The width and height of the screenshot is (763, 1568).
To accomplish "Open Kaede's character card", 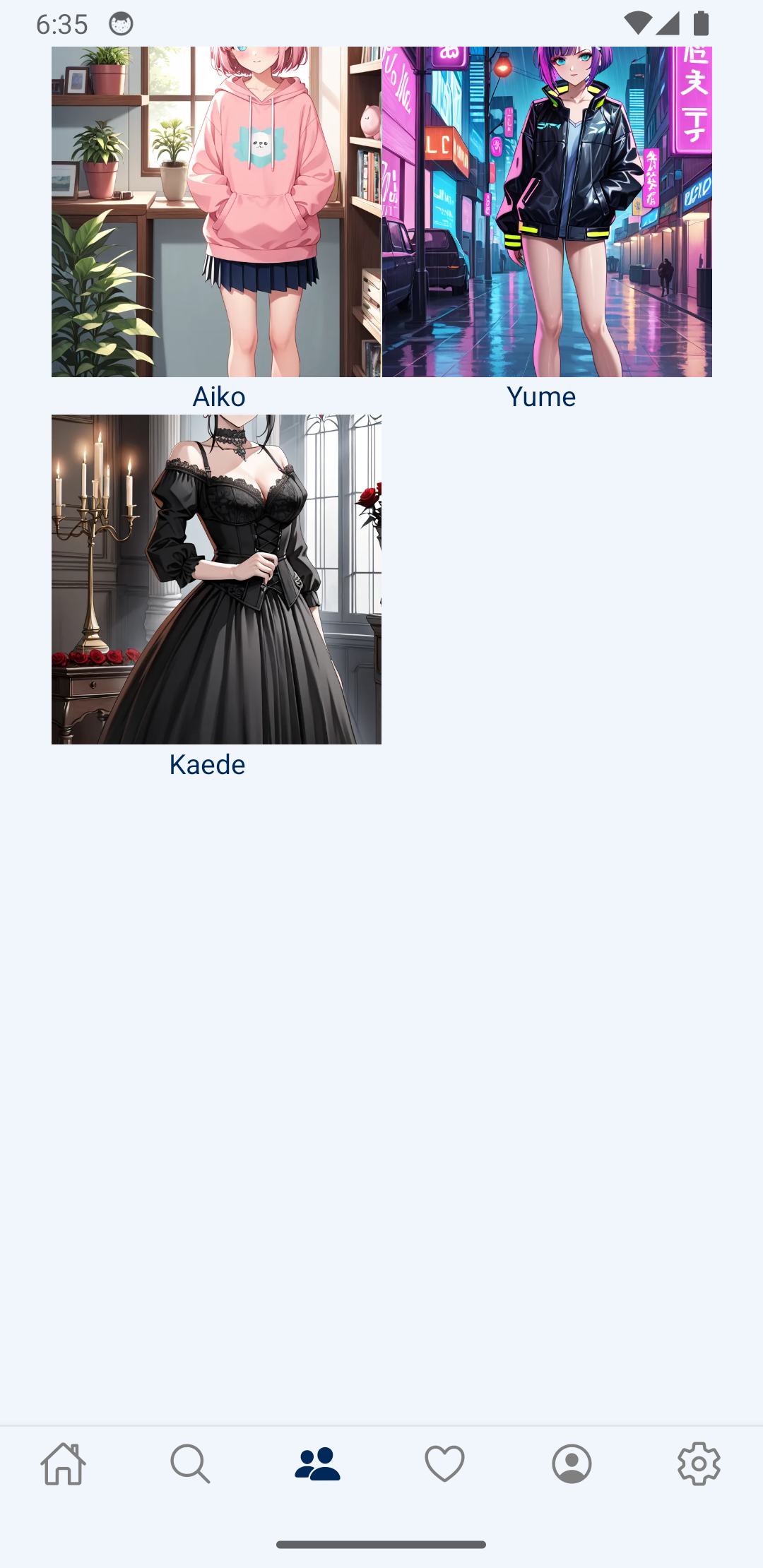I will tap(216, 579).
